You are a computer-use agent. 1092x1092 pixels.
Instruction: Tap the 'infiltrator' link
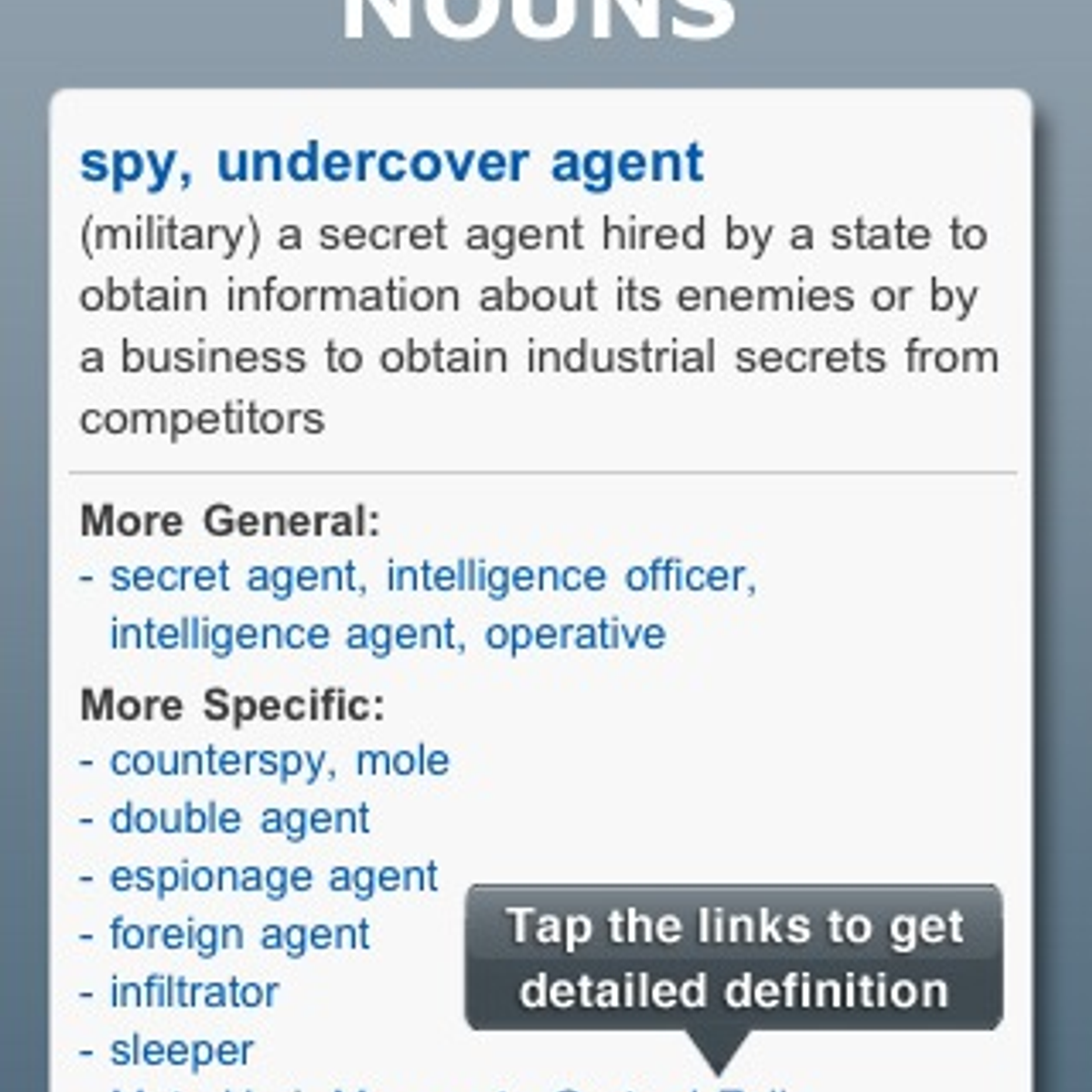194,992
